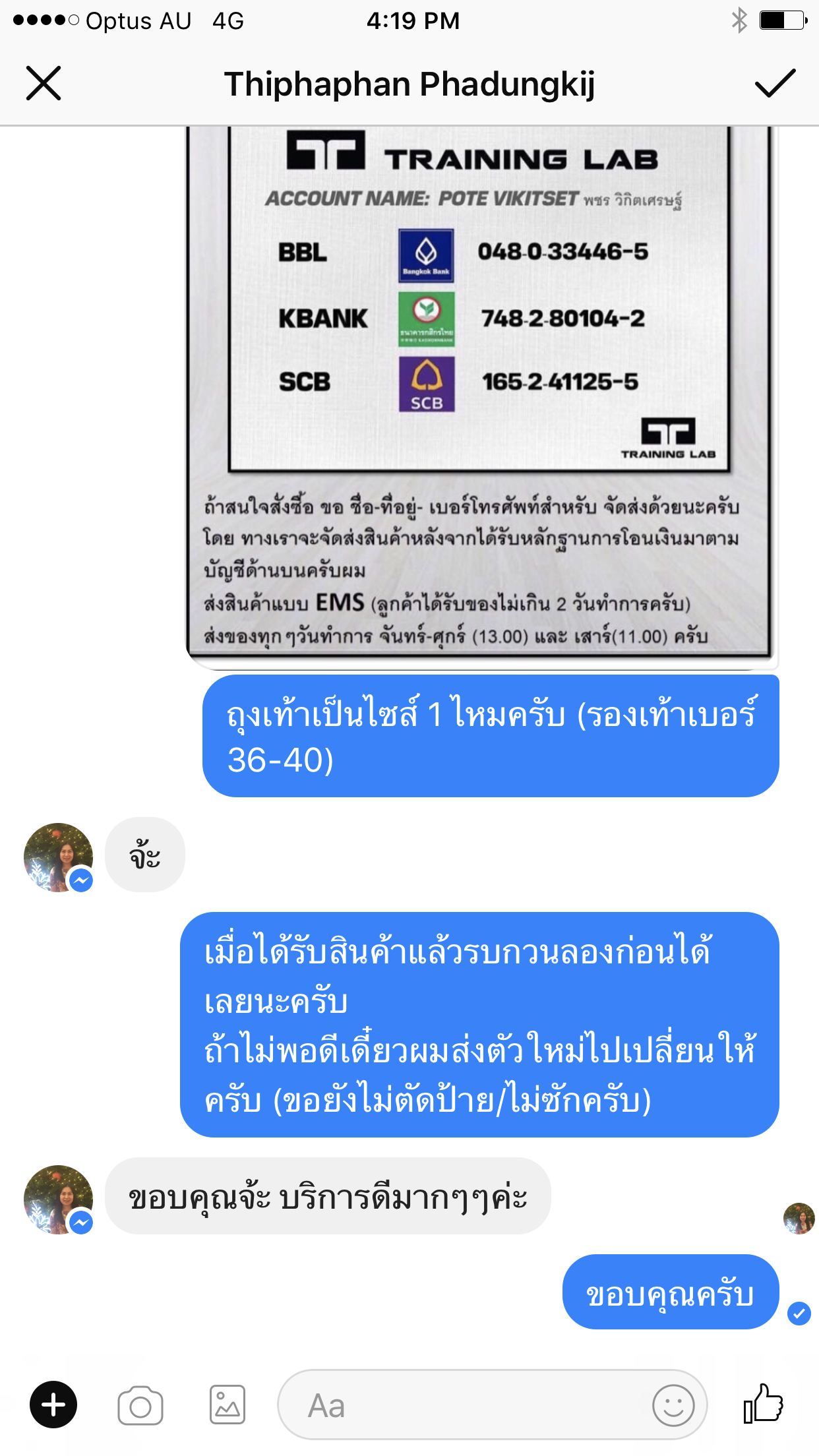
Task: Send a thumbs-up like
Action: (763, 1403)
